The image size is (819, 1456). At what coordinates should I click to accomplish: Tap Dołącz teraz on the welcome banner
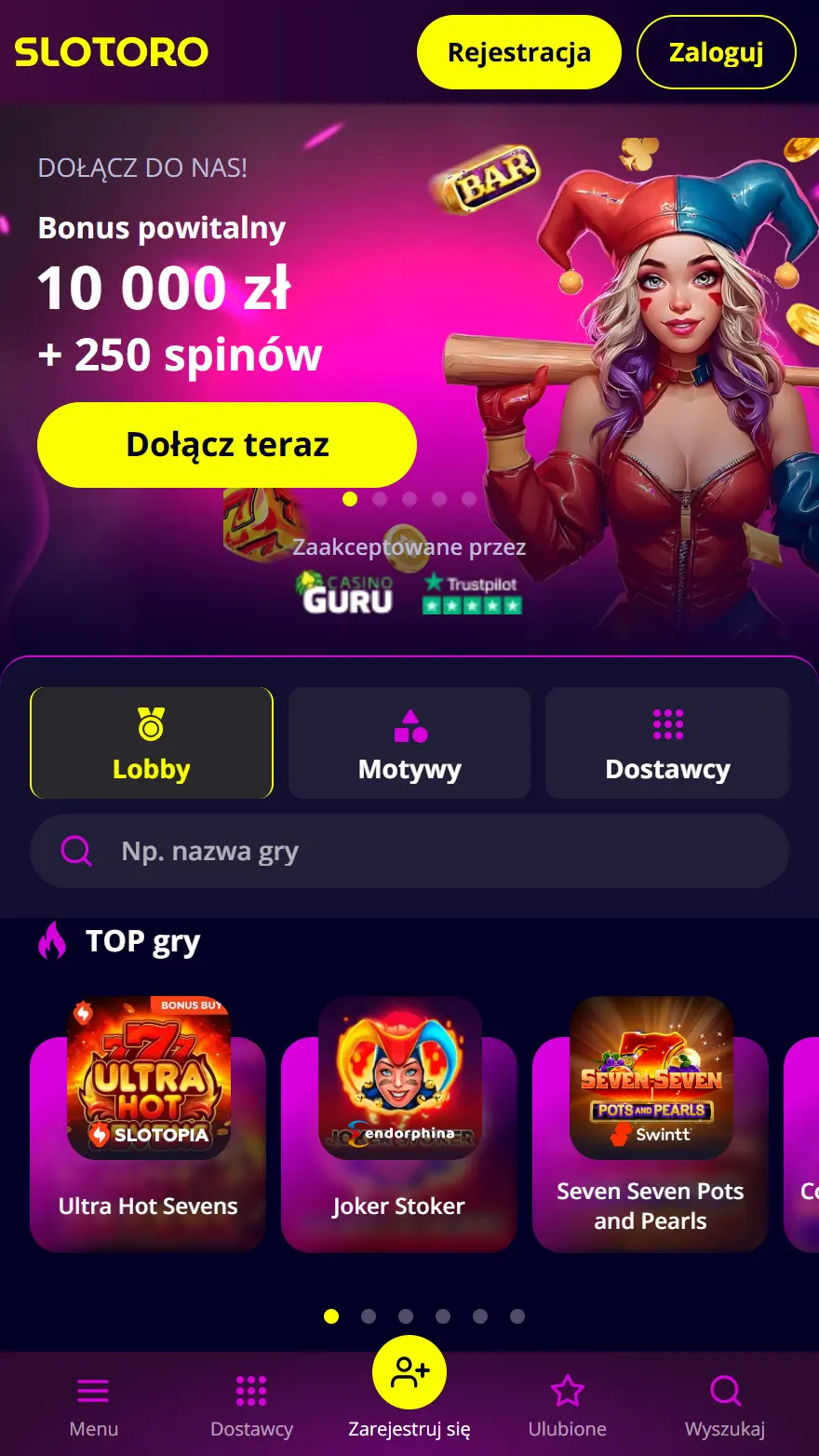[227, 445]
